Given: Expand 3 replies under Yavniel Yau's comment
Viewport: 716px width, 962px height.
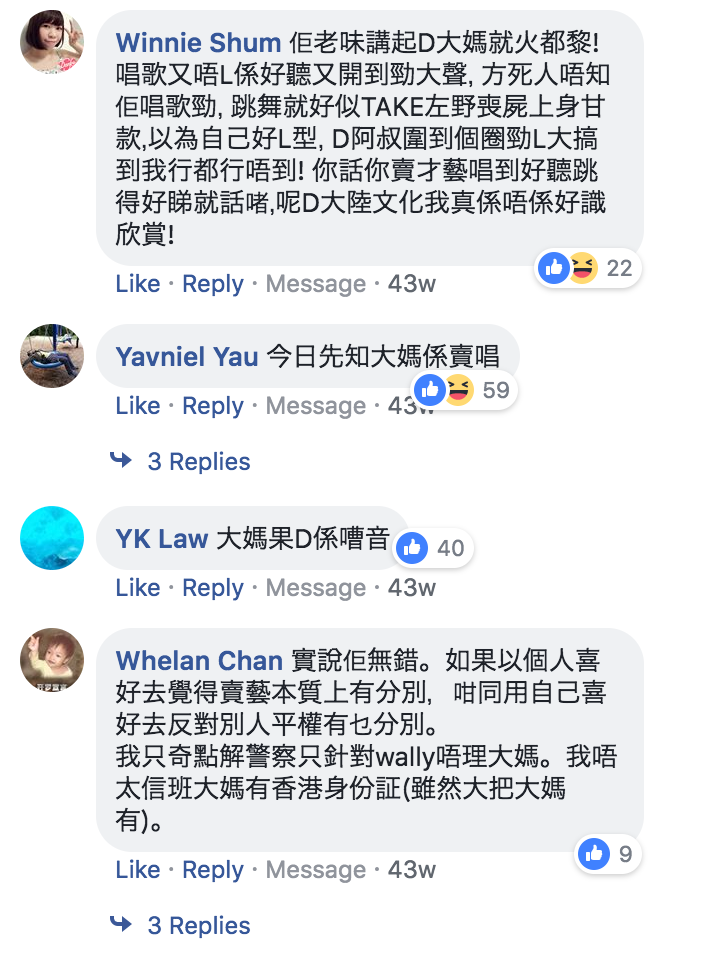Looking at the screenshot, I should 198,461.
